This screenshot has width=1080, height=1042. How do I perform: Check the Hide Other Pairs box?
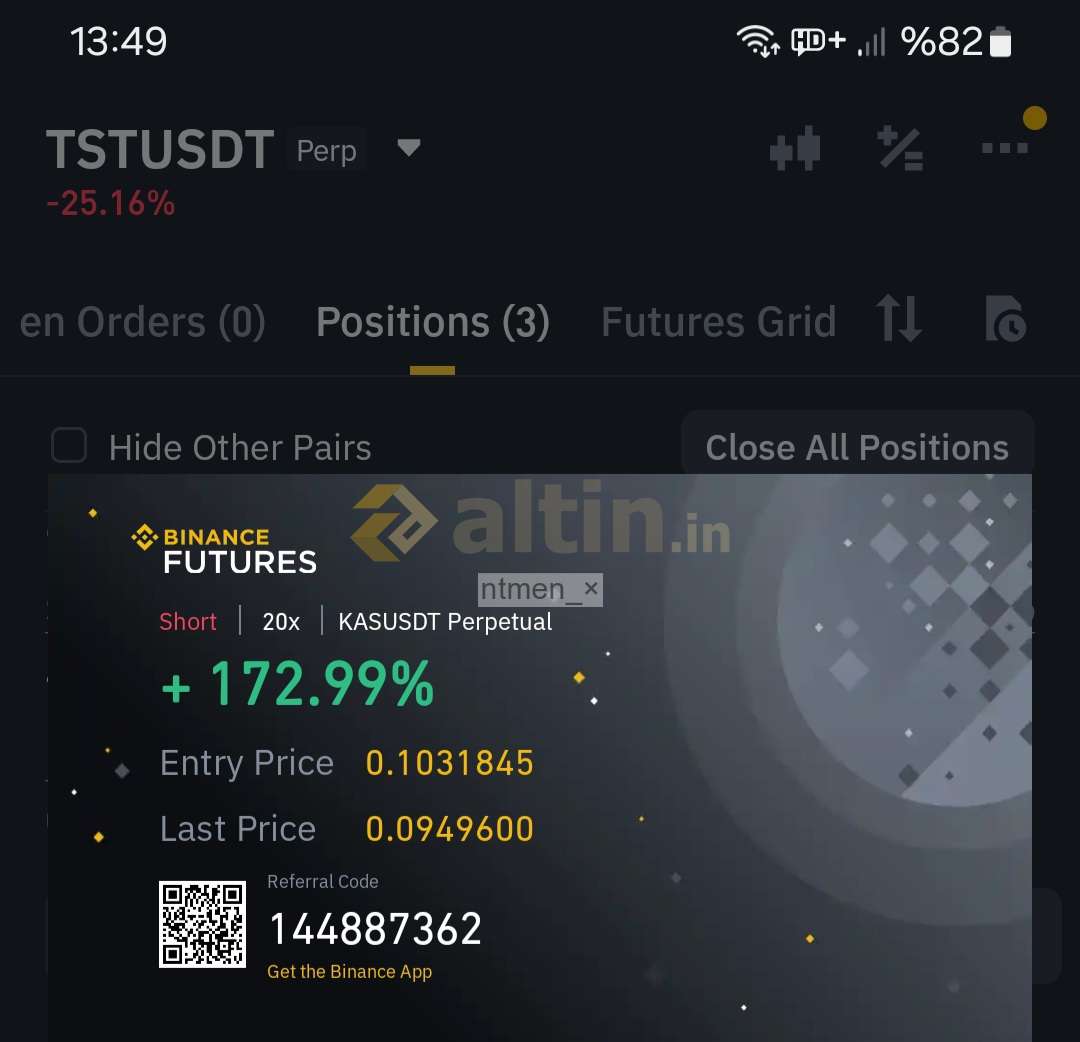(69, 446)
